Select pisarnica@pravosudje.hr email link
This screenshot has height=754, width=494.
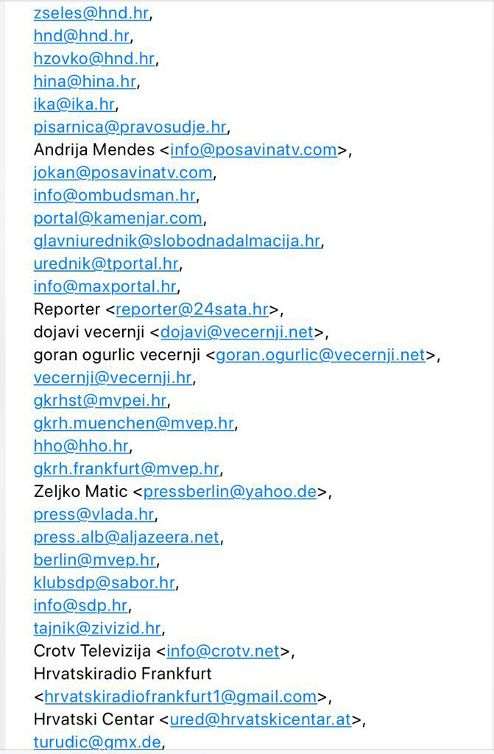[130, 127]
